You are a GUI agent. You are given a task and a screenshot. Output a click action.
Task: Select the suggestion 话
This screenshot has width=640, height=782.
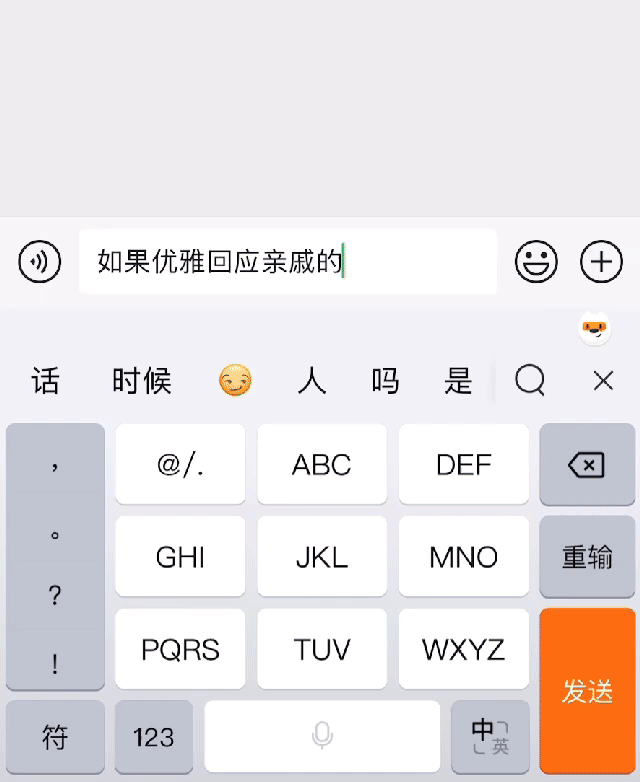pos(45,380)
